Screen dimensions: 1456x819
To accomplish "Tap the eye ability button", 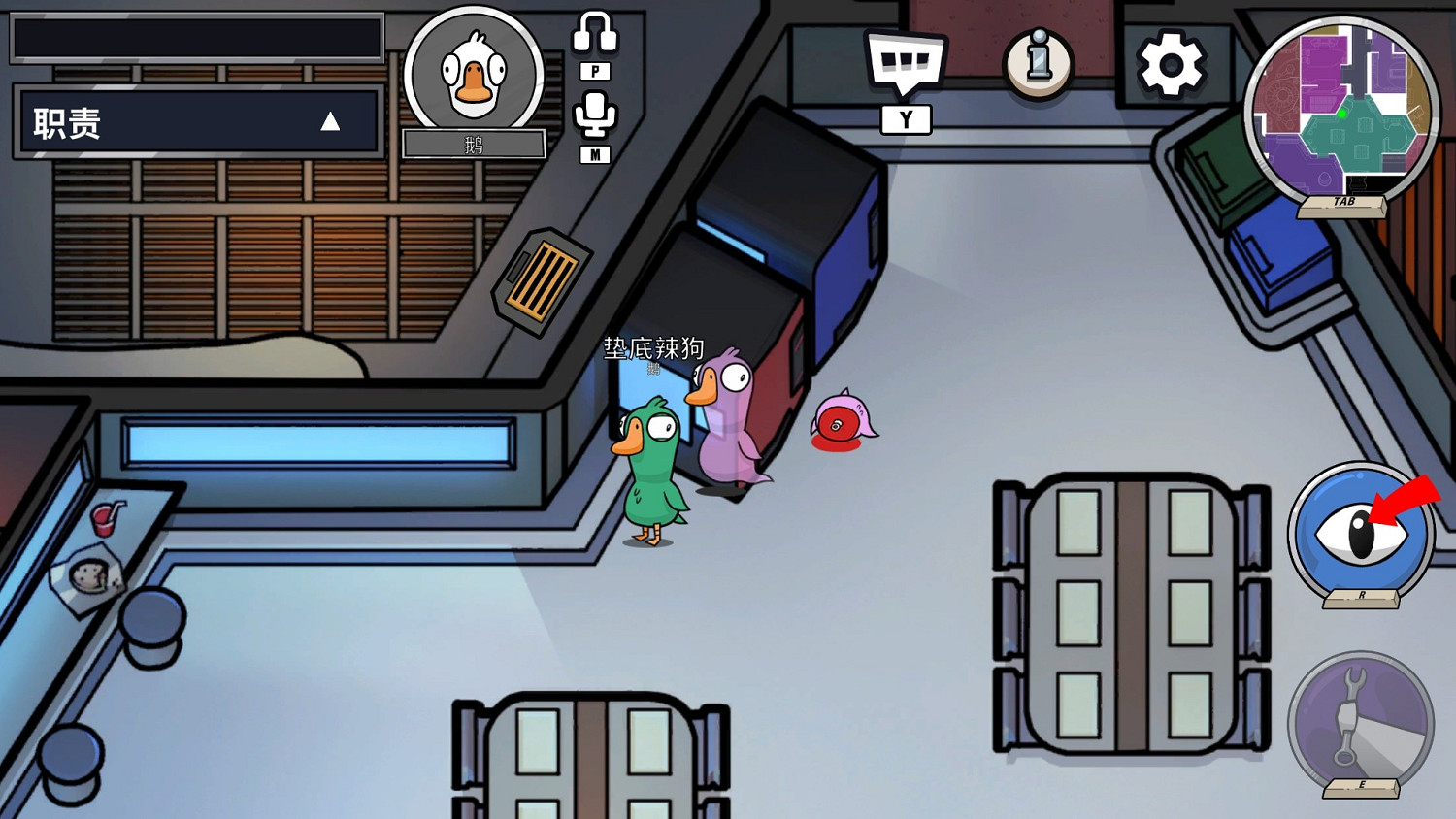I will click(x=1360, y=533).
